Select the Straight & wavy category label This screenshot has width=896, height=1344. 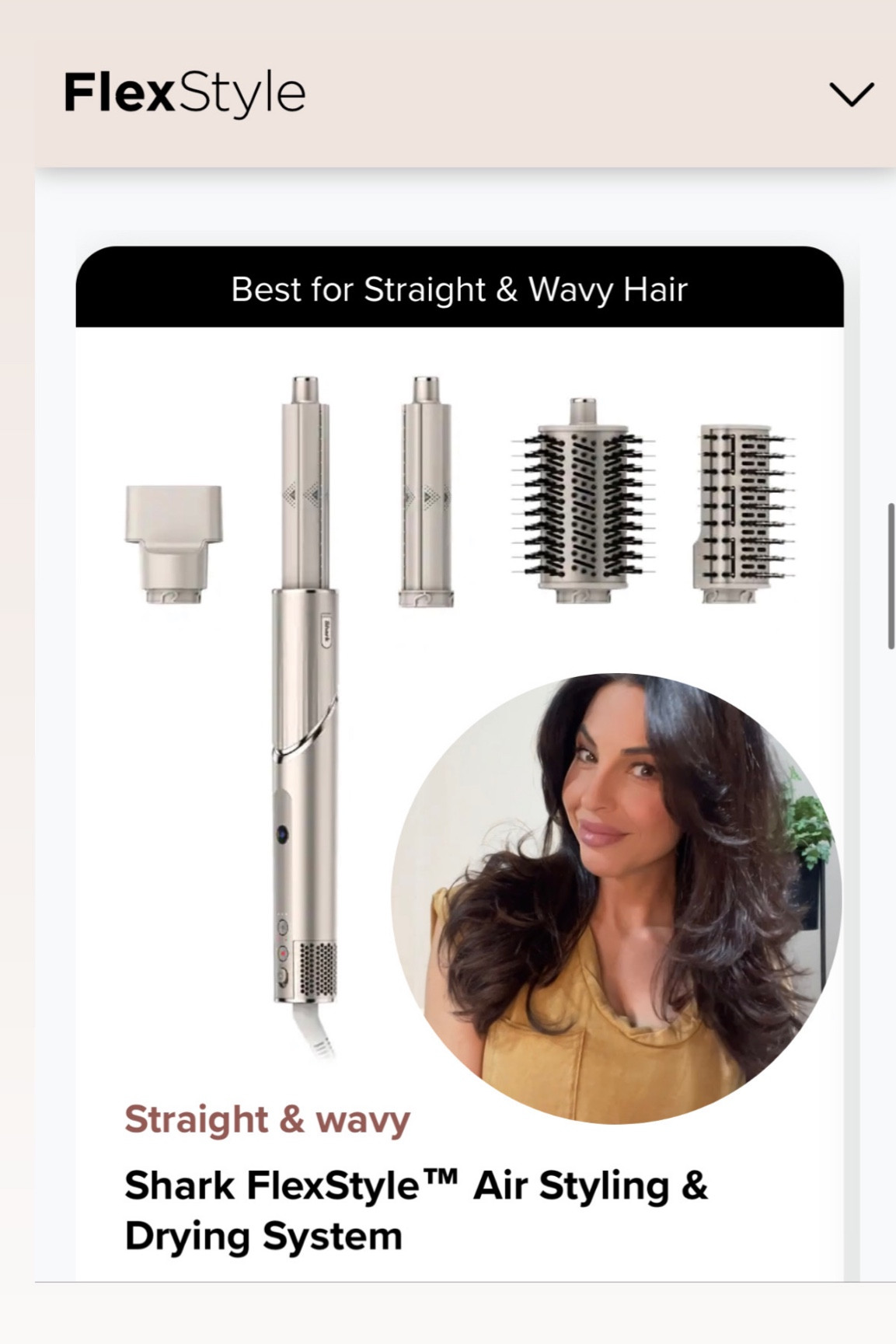click(x=267, y=1119)
